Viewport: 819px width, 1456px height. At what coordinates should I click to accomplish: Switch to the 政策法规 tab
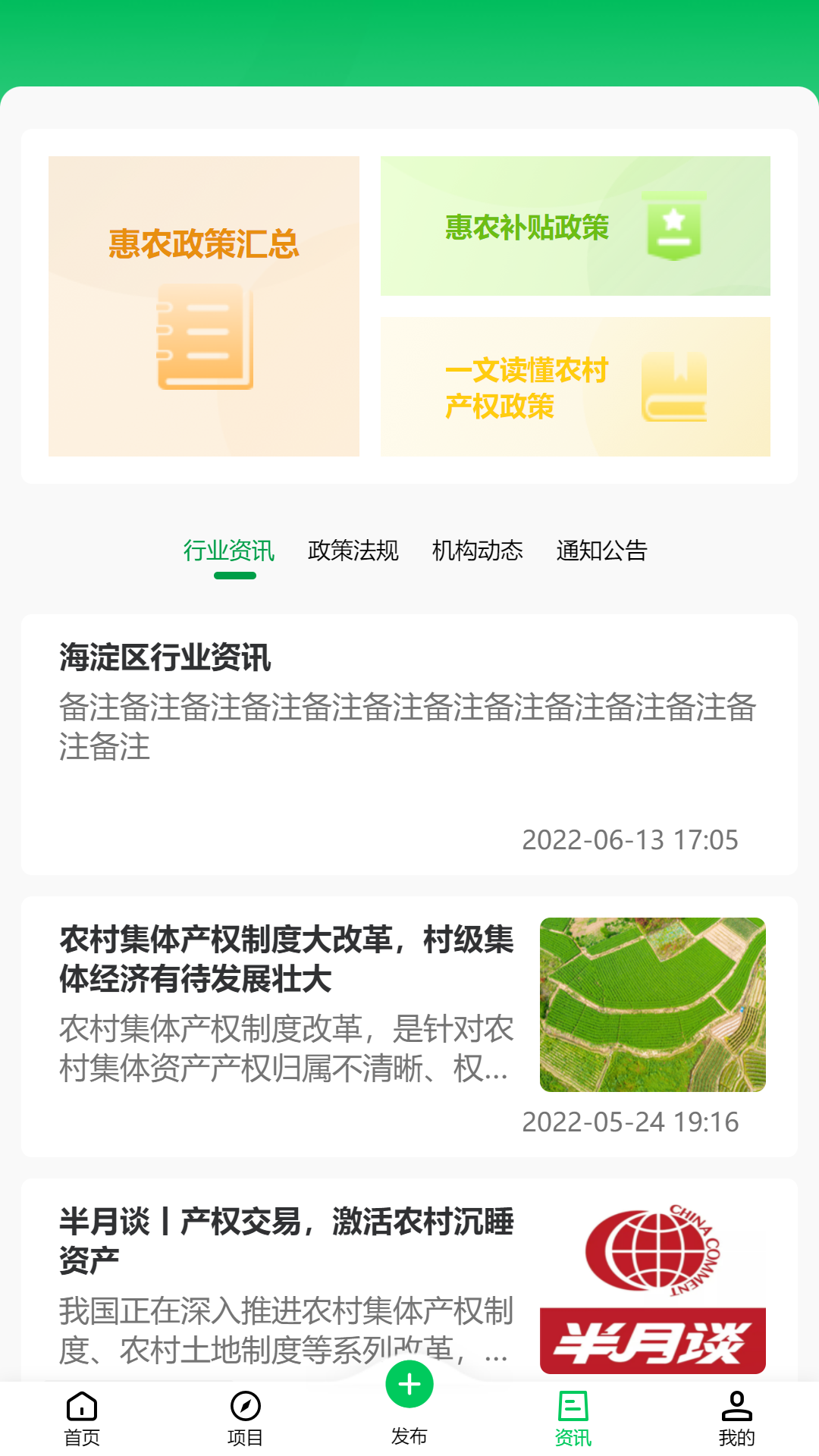coord(353,552)
